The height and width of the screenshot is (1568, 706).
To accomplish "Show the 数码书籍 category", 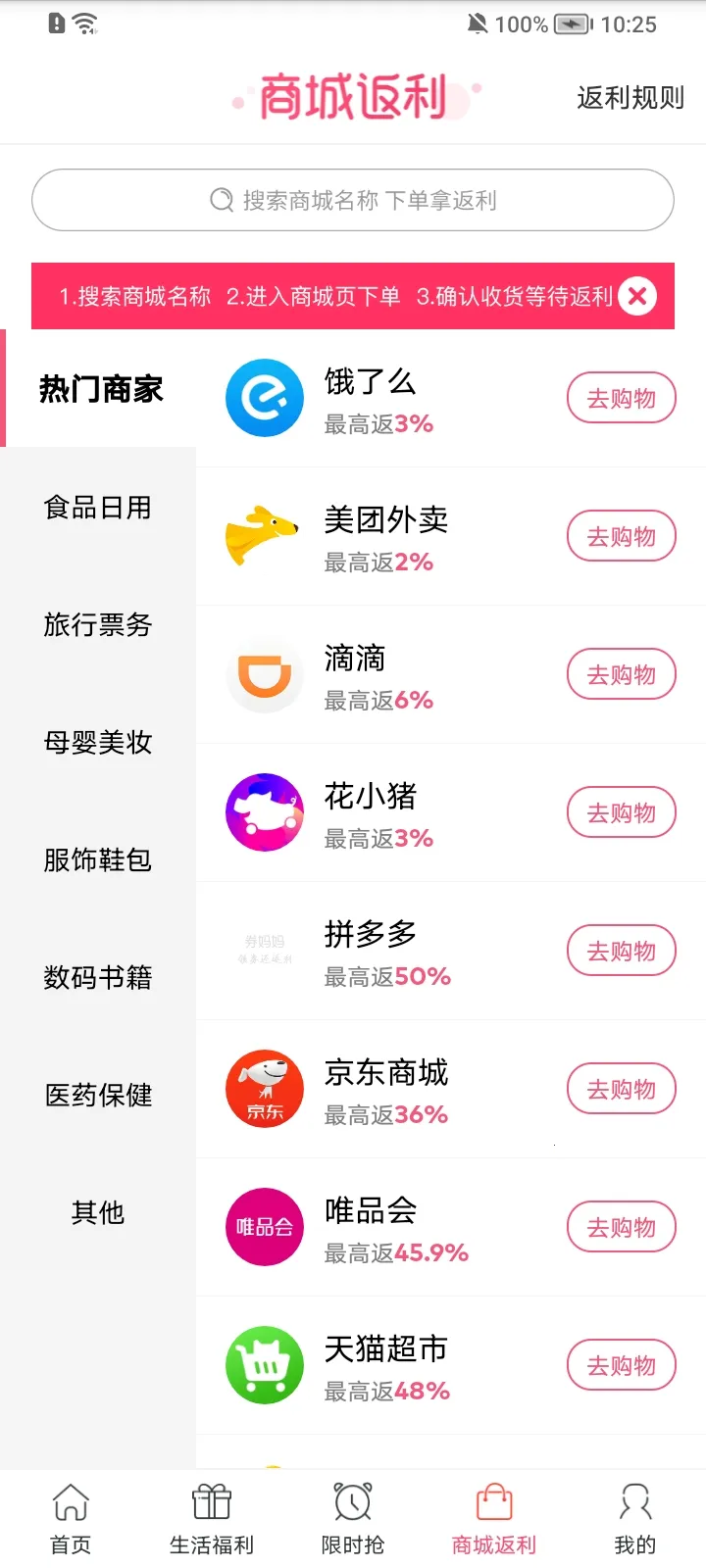I will coord(98,978).
